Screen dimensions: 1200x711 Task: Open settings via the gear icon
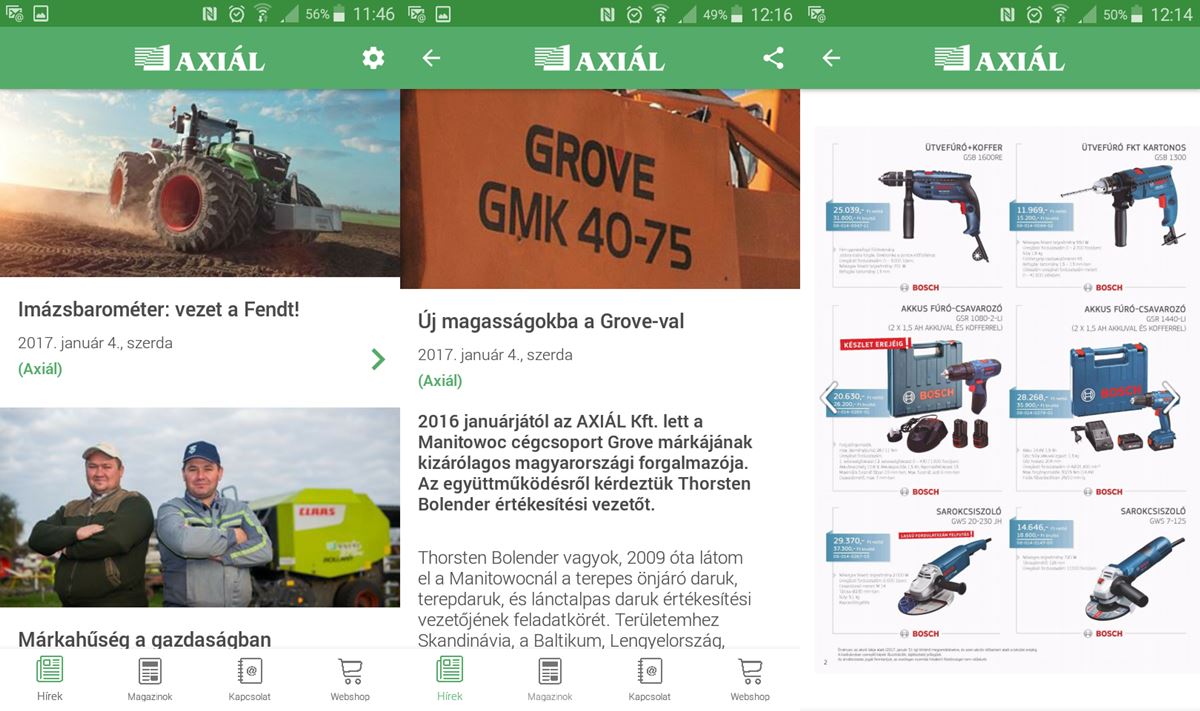(373, 58)
